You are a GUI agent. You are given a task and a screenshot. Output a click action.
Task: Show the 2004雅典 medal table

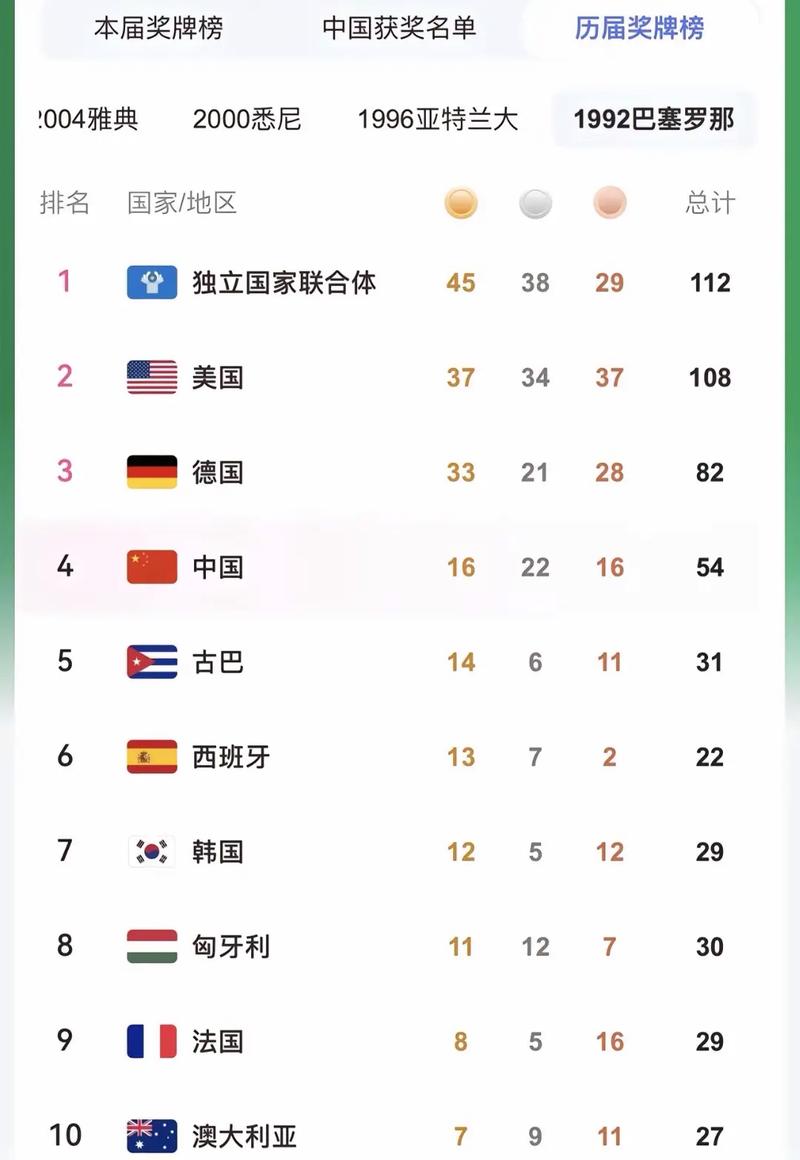pyautogui.click(x=88, y=120)
